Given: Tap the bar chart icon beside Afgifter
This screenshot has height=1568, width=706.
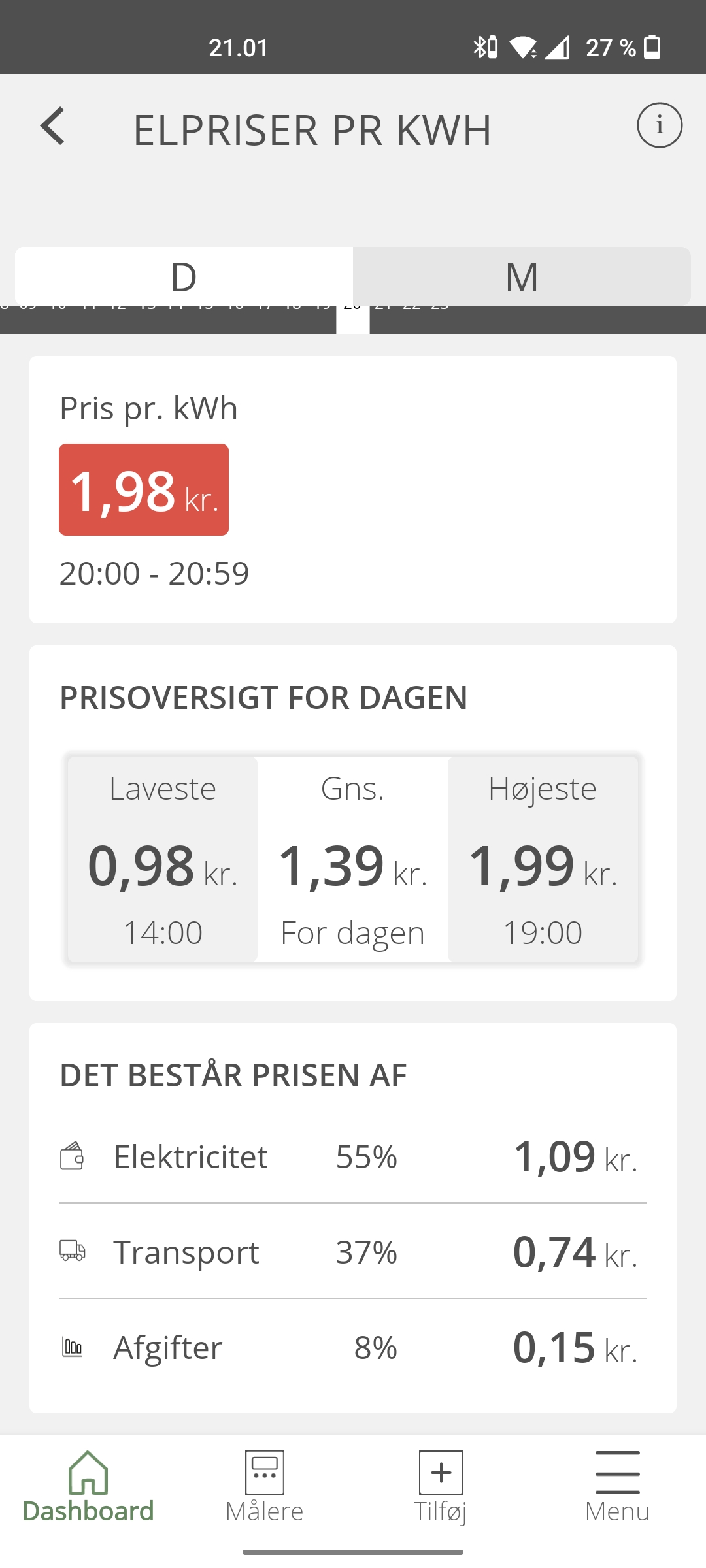Looking at the screenshot, I should tap(72, 1347).
